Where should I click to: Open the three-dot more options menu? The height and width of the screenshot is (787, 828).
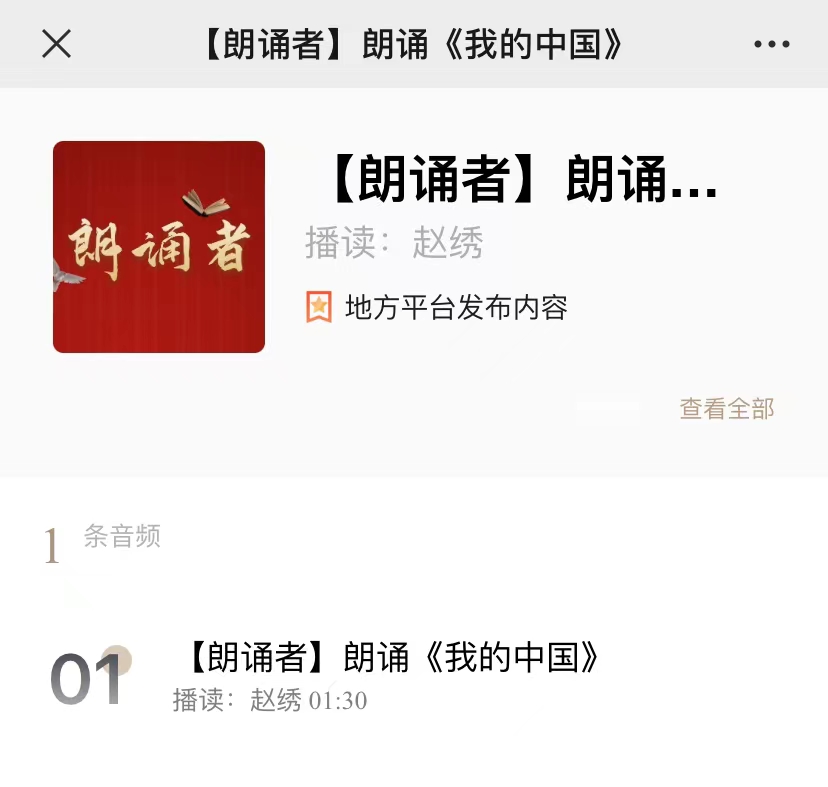point(771,44)
